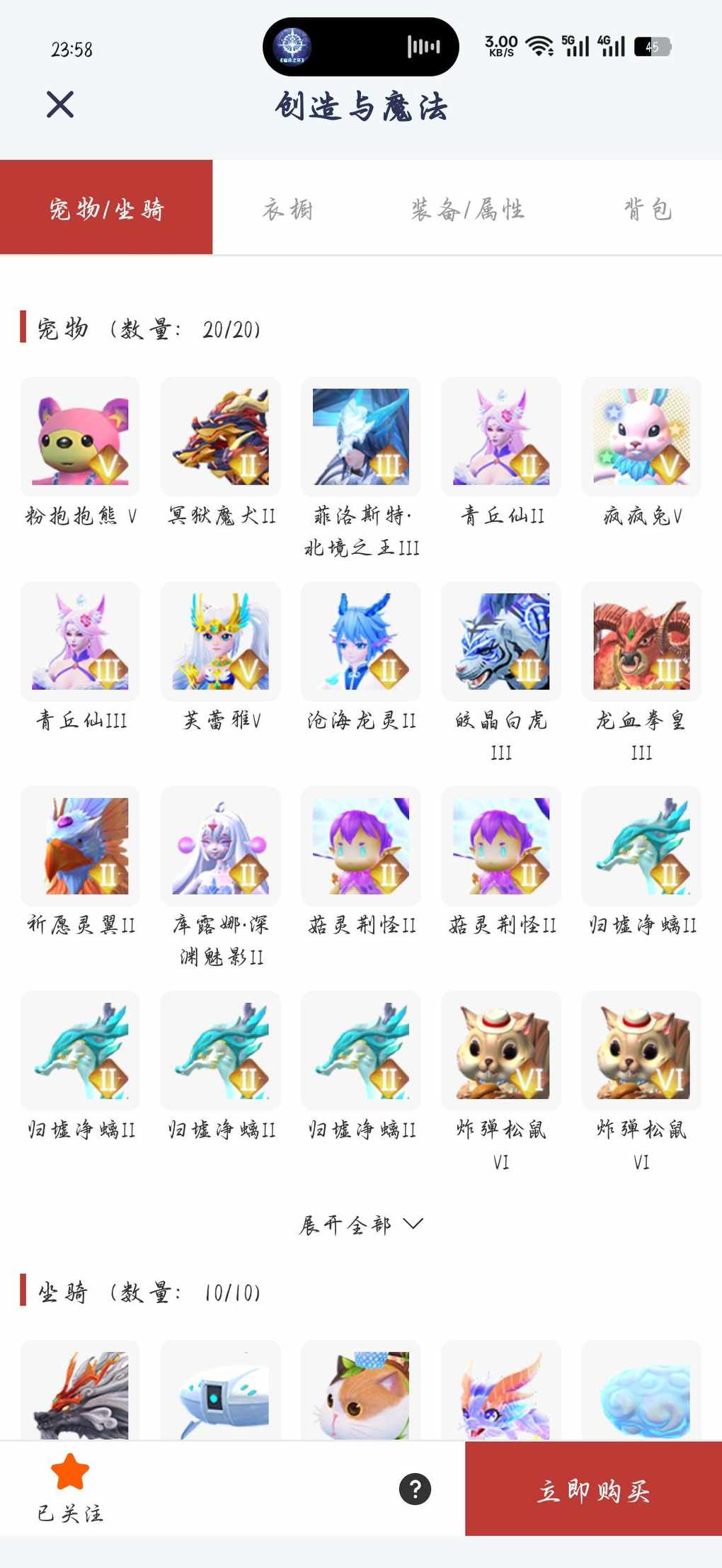Tap the 疯疯兔V pet tile
Viewport: 722px width, 1568px height.
[x=641, y=437]
